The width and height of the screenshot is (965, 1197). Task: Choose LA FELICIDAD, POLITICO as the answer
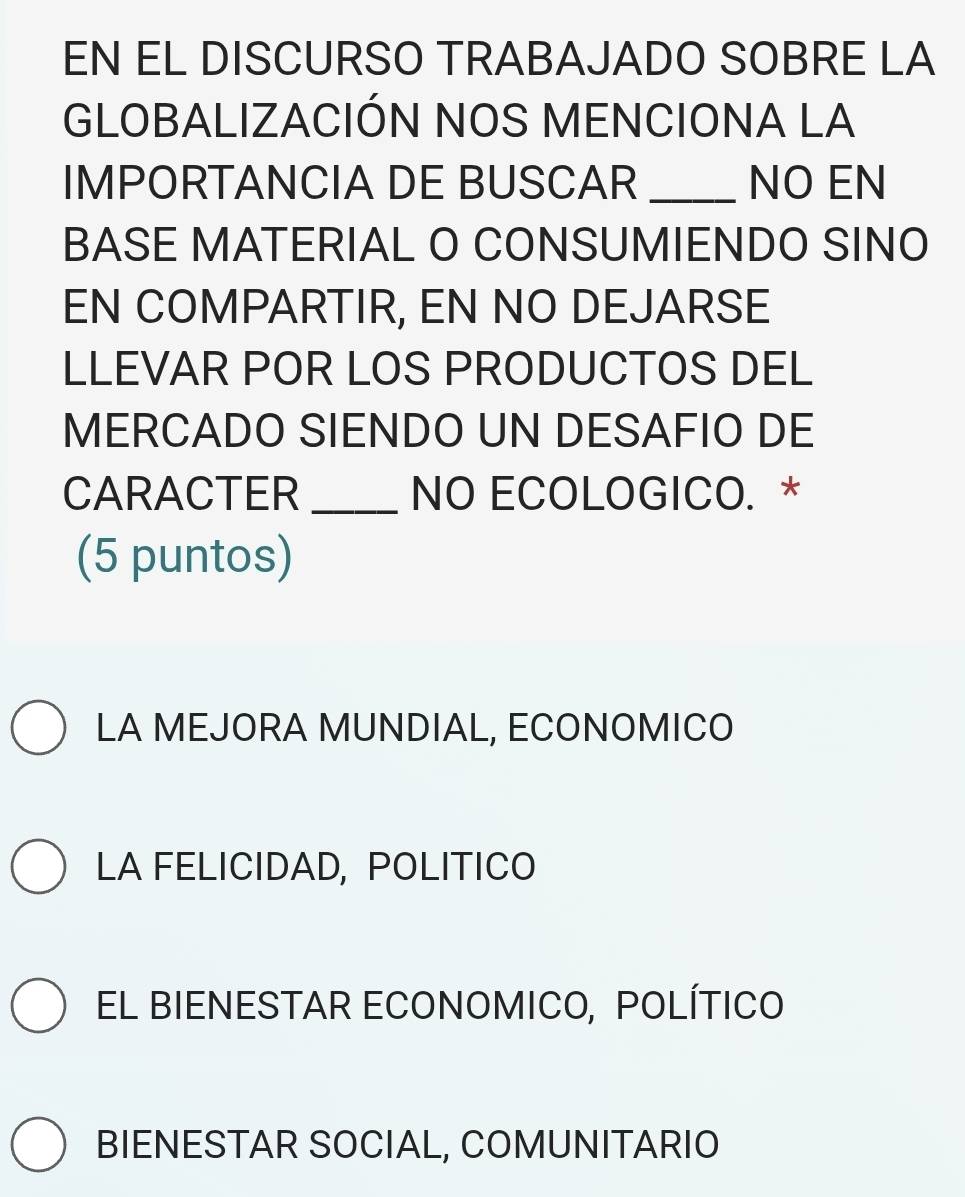[x=40, y=866]
